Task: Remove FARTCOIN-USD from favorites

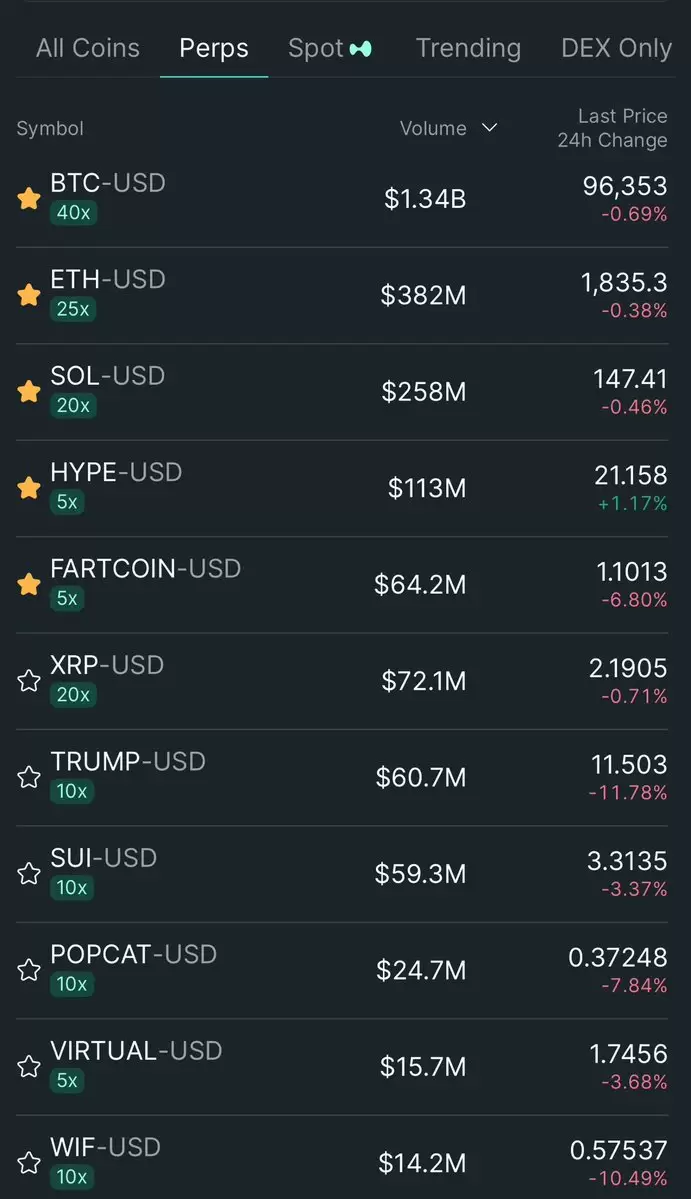Action: point(29,584)
